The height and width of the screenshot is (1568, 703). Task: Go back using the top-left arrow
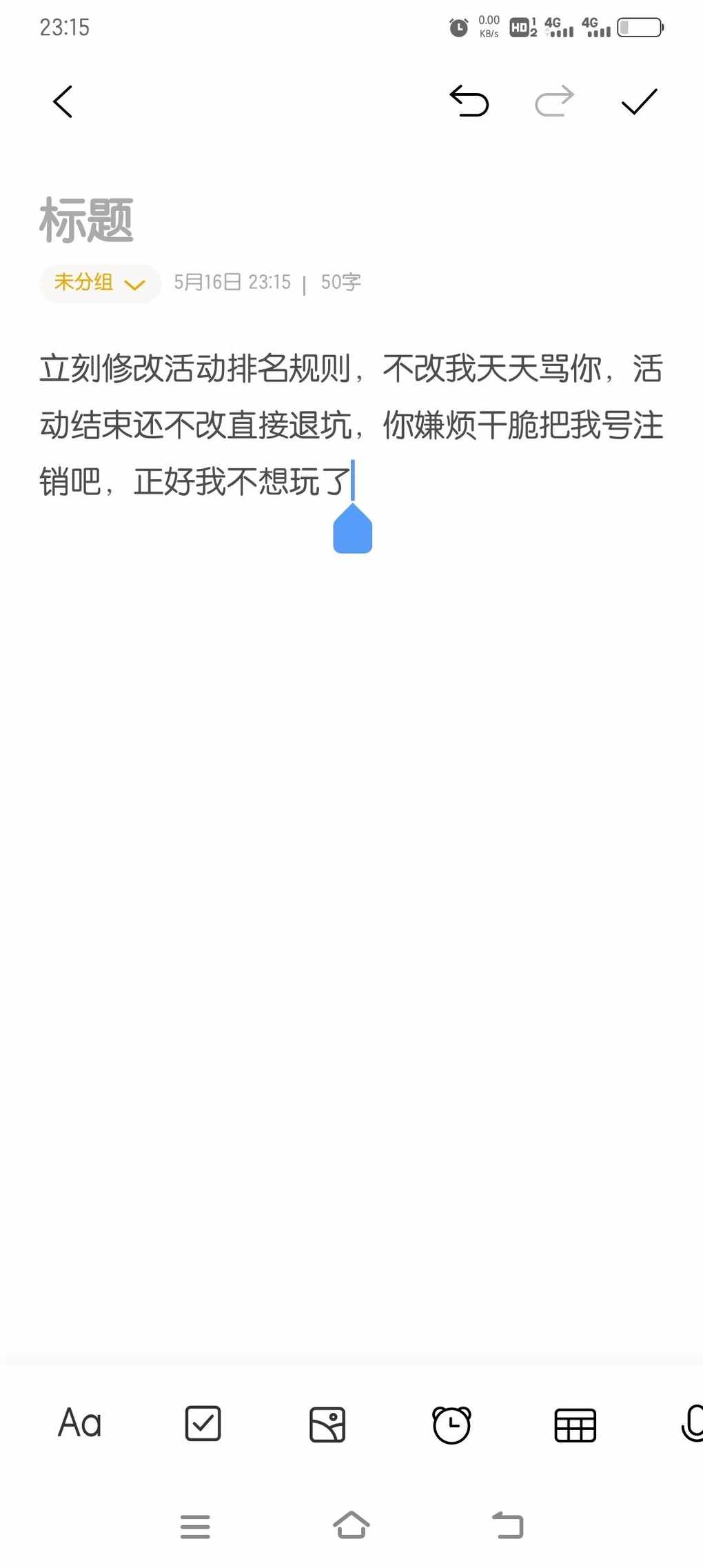63,102
